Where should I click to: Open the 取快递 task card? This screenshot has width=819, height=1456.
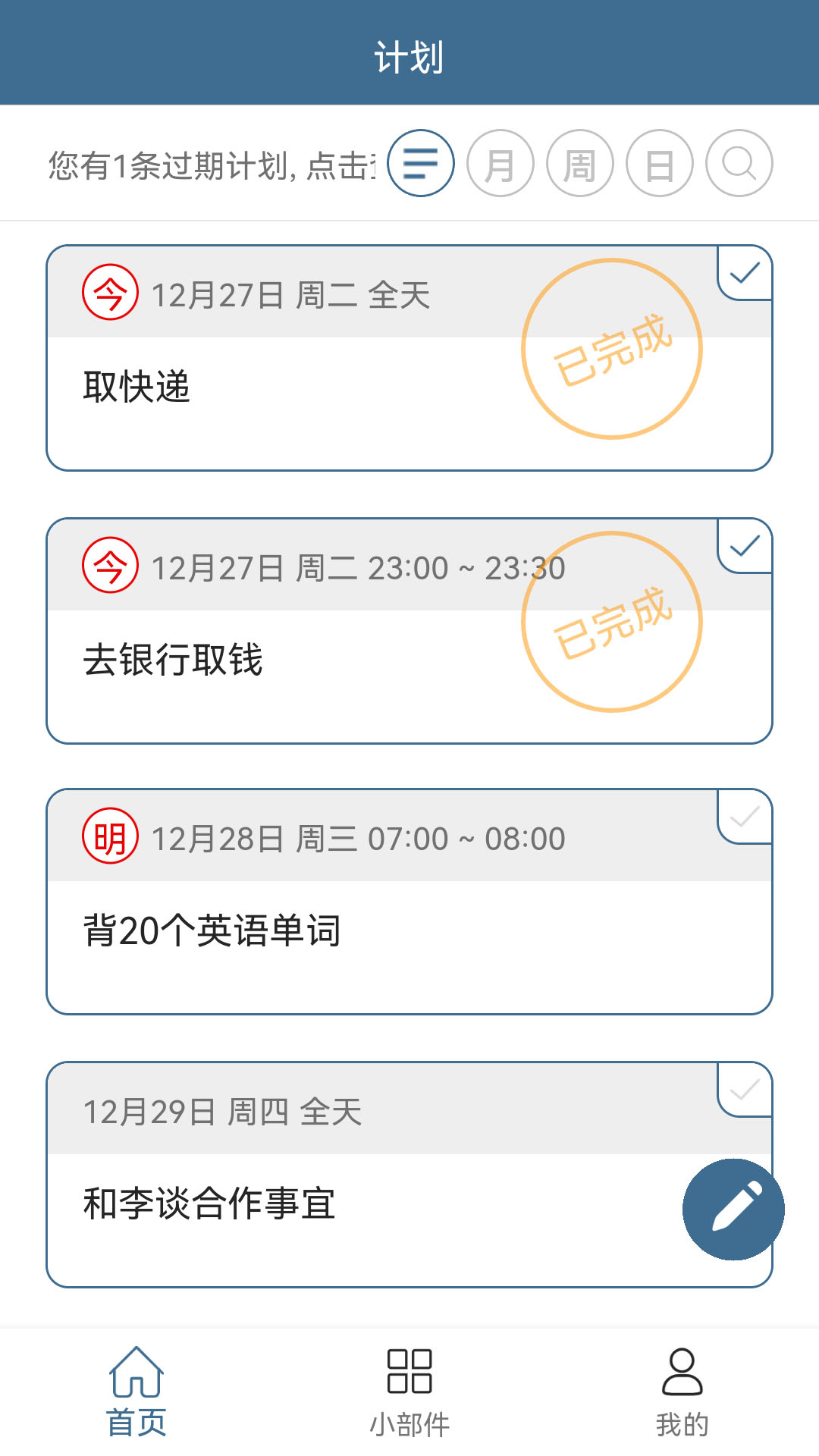click(x=303, y=387)
